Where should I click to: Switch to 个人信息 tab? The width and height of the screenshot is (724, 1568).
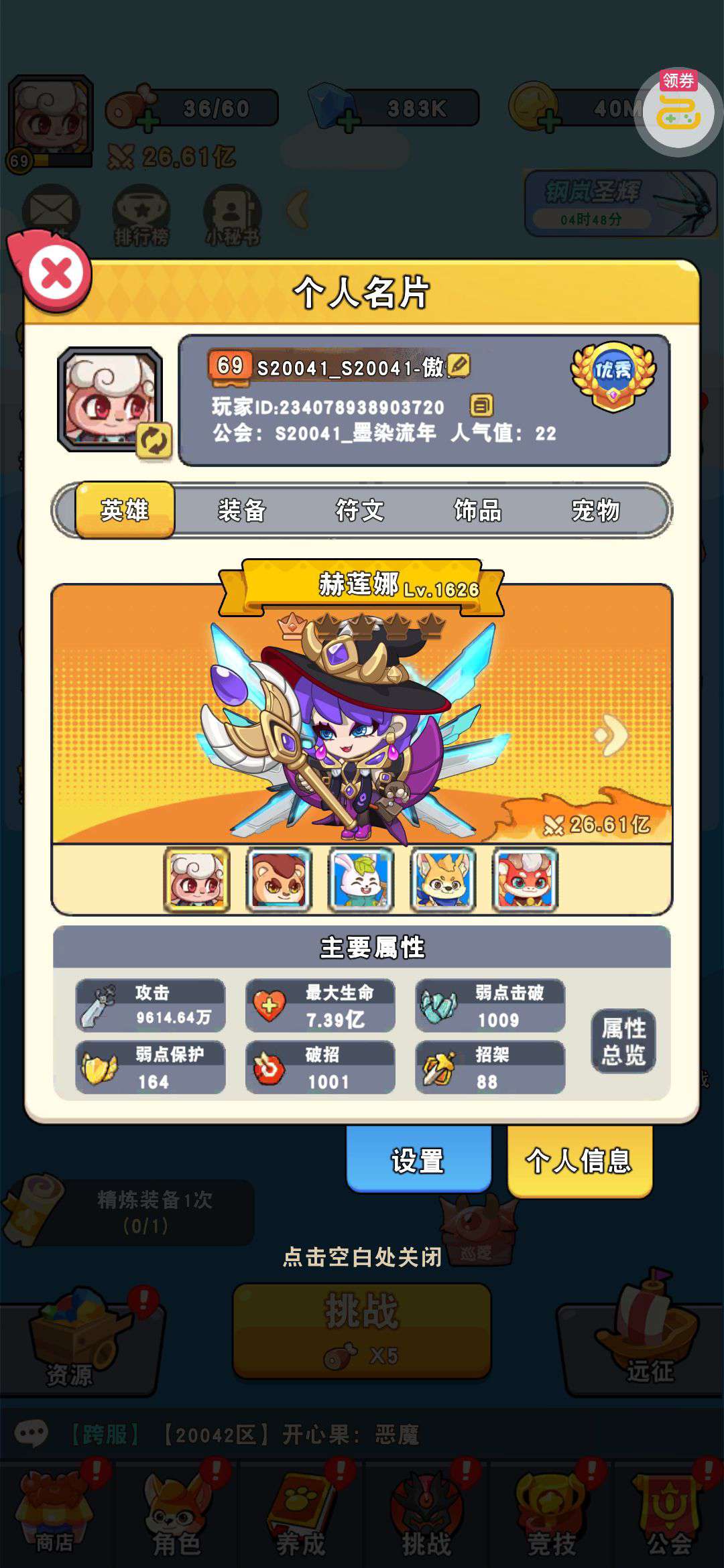click(579, 1160)
